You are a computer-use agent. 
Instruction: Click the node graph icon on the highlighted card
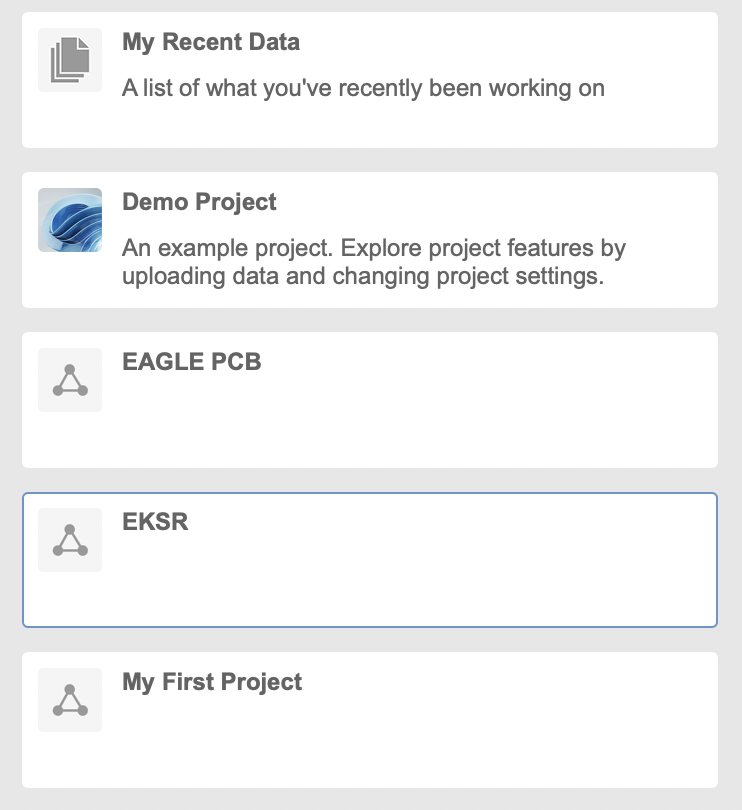69,539
